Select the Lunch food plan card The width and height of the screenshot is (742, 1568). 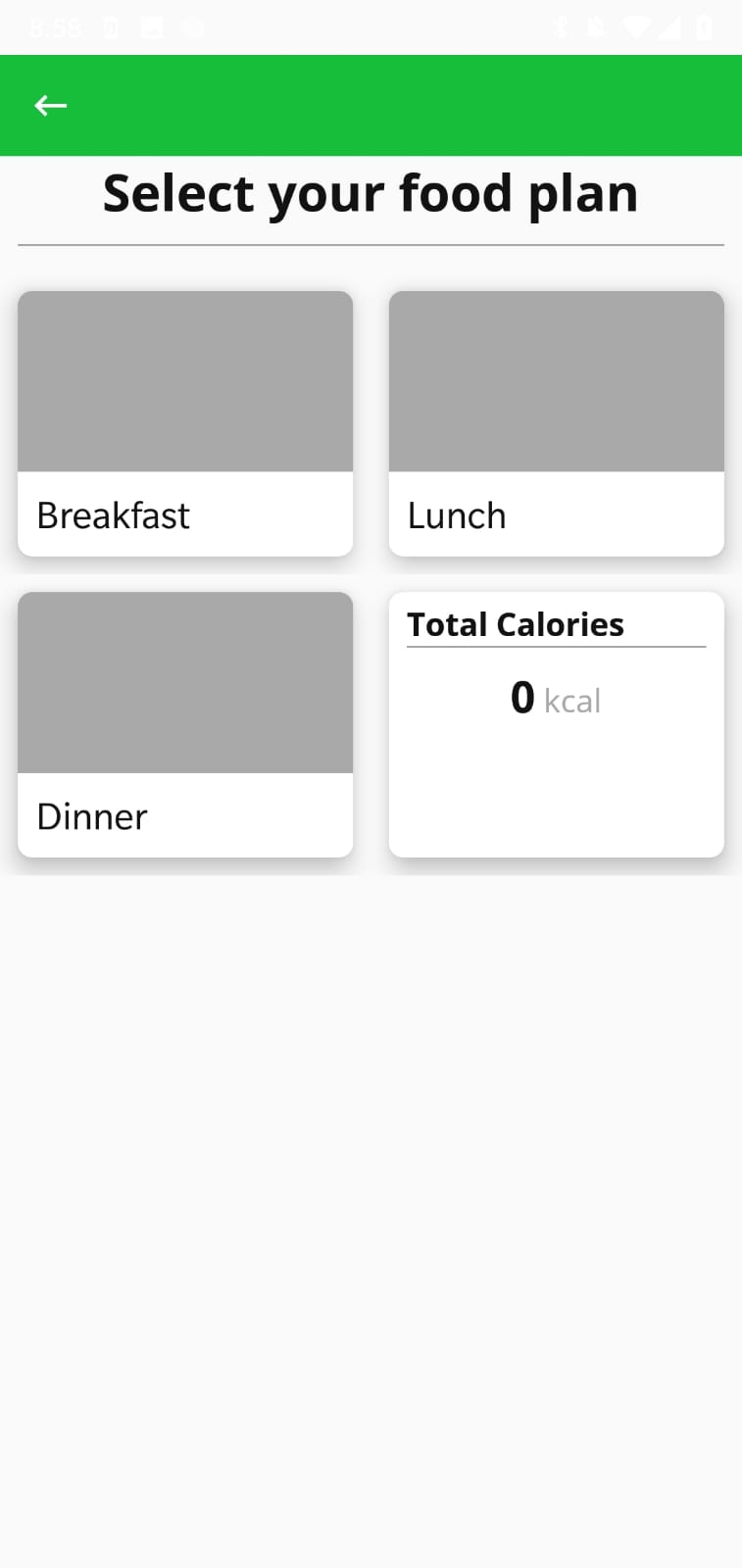tap(556, 423)
